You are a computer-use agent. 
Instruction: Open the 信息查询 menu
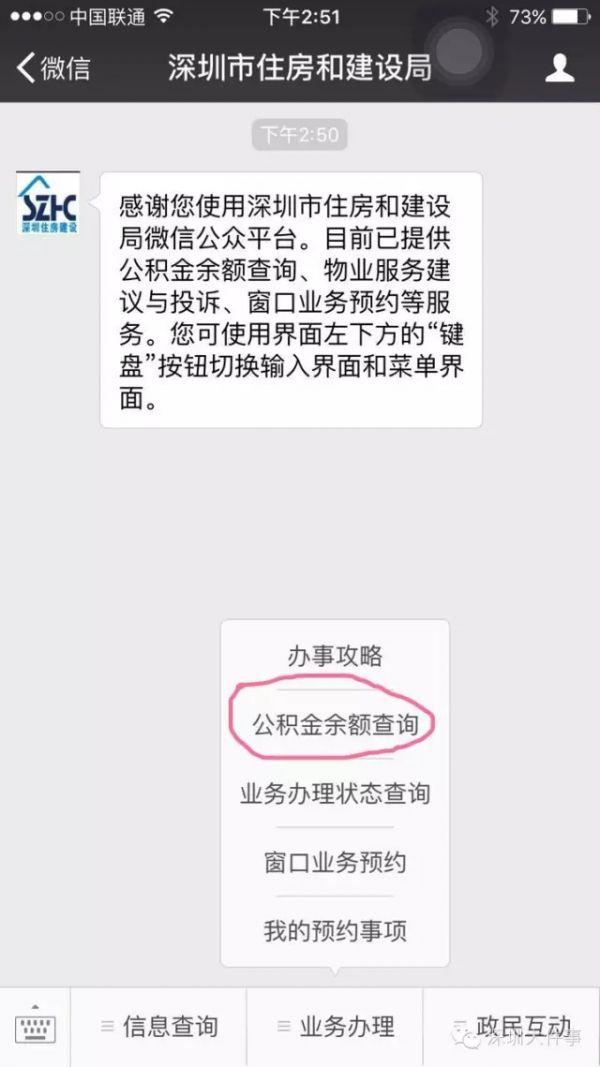coord(160,1026)
